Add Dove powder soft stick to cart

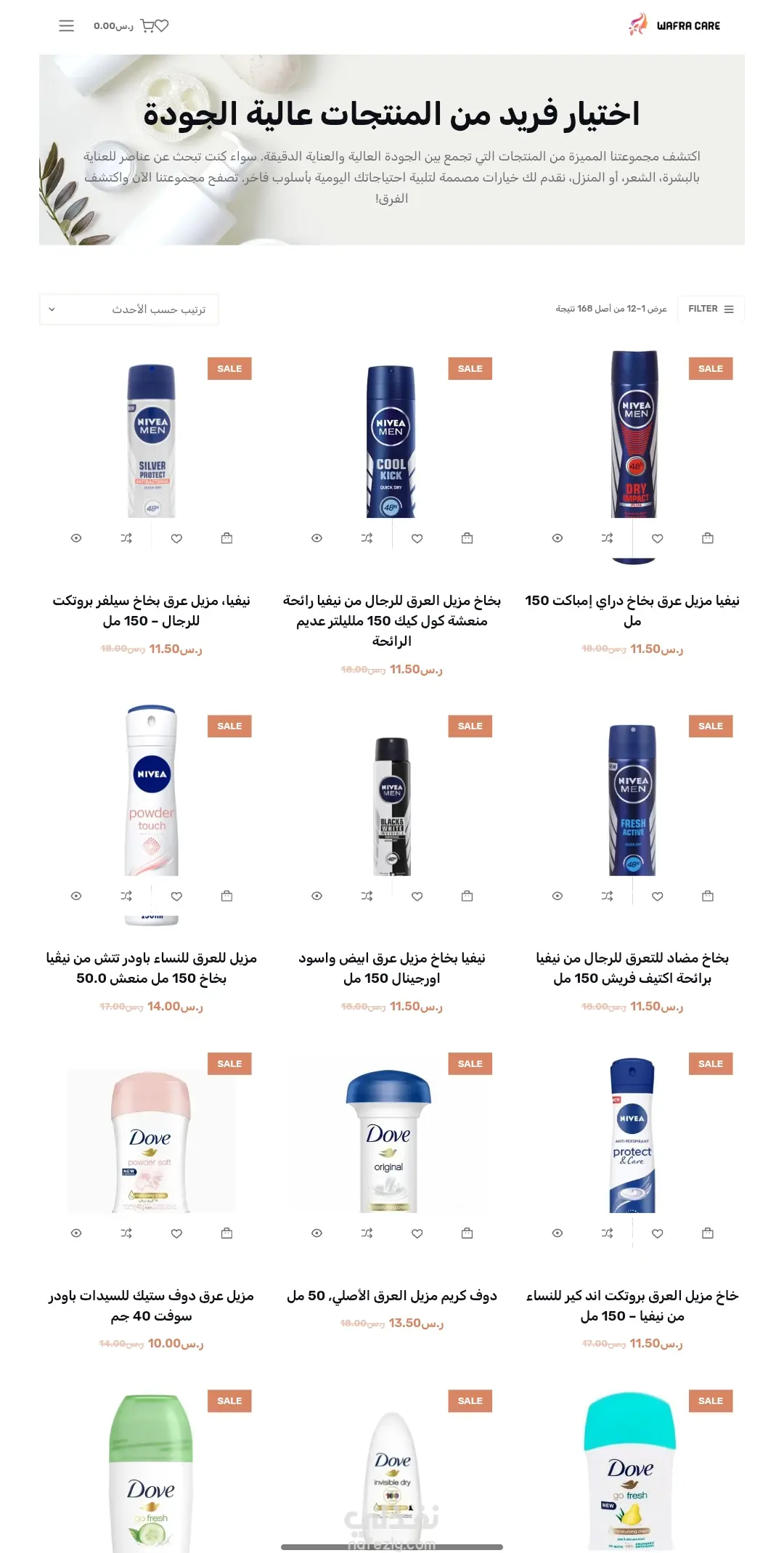(x=226, y=1233)
